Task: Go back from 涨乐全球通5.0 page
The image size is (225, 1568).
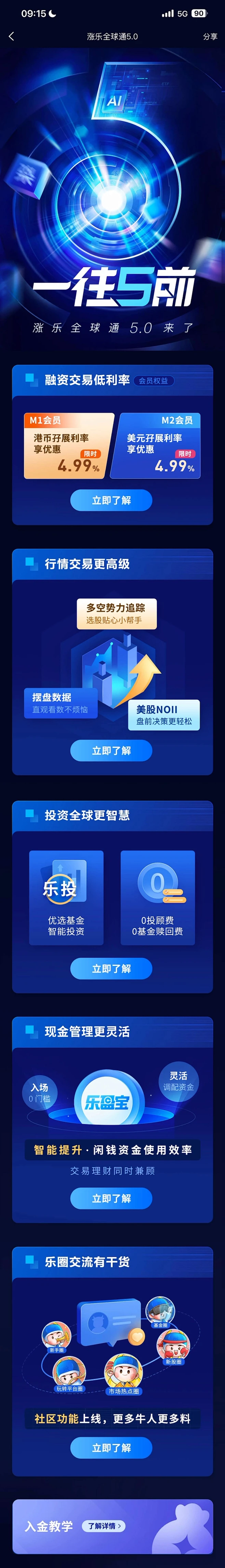Action: [12, 37]
